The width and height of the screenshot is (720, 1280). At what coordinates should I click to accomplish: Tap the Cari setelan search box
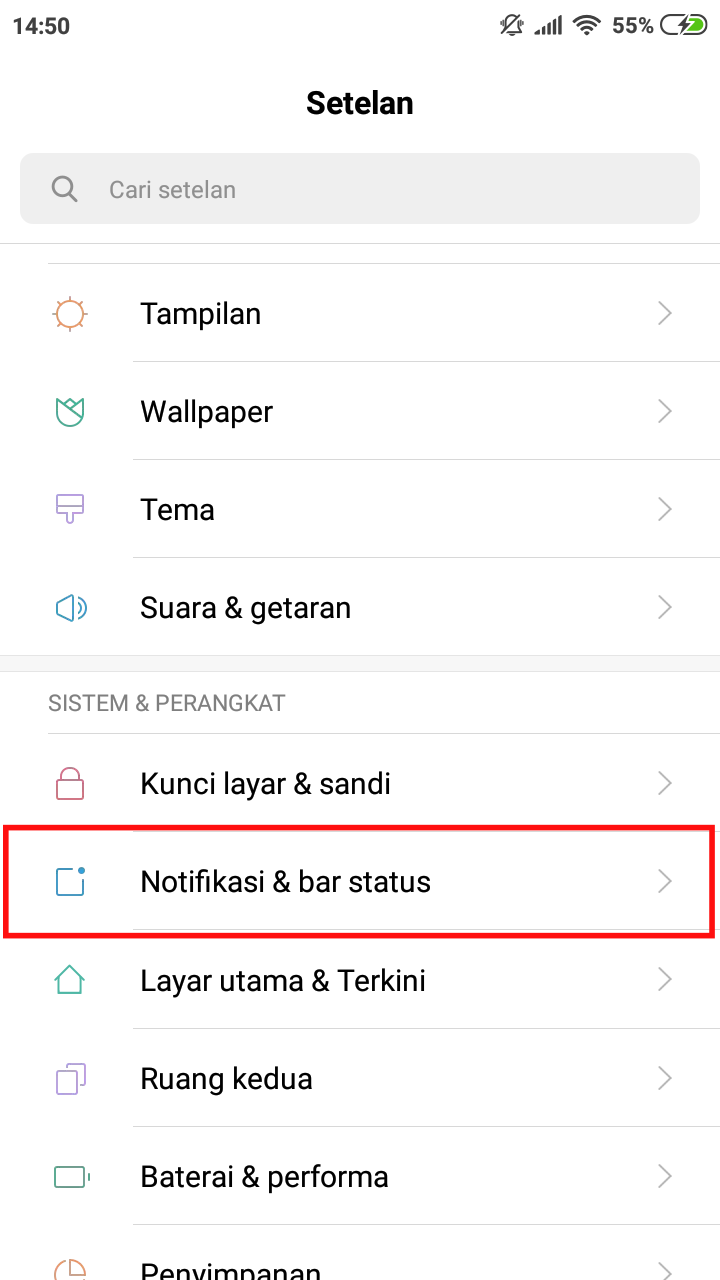360,189
